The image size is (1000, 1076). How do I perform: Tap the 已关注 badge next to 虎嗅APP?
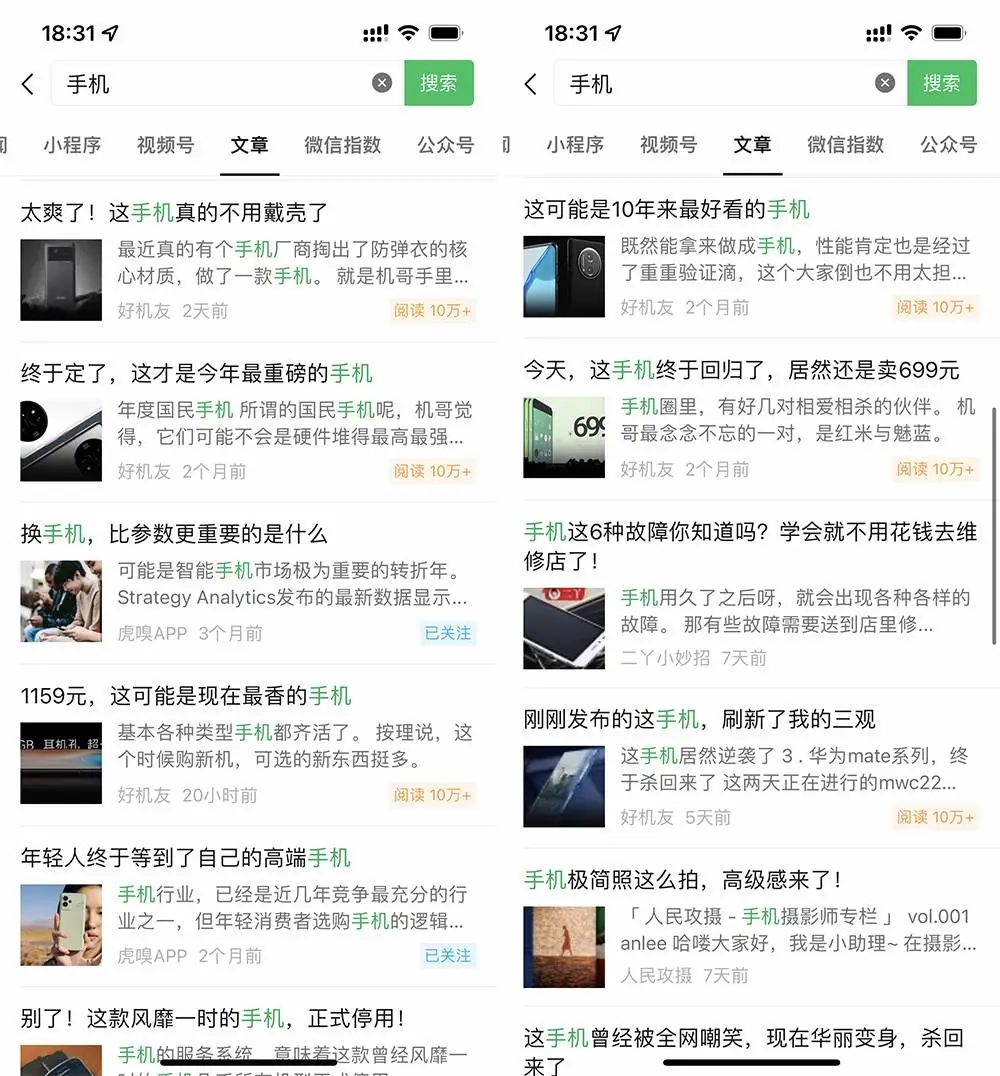point(447,955)
